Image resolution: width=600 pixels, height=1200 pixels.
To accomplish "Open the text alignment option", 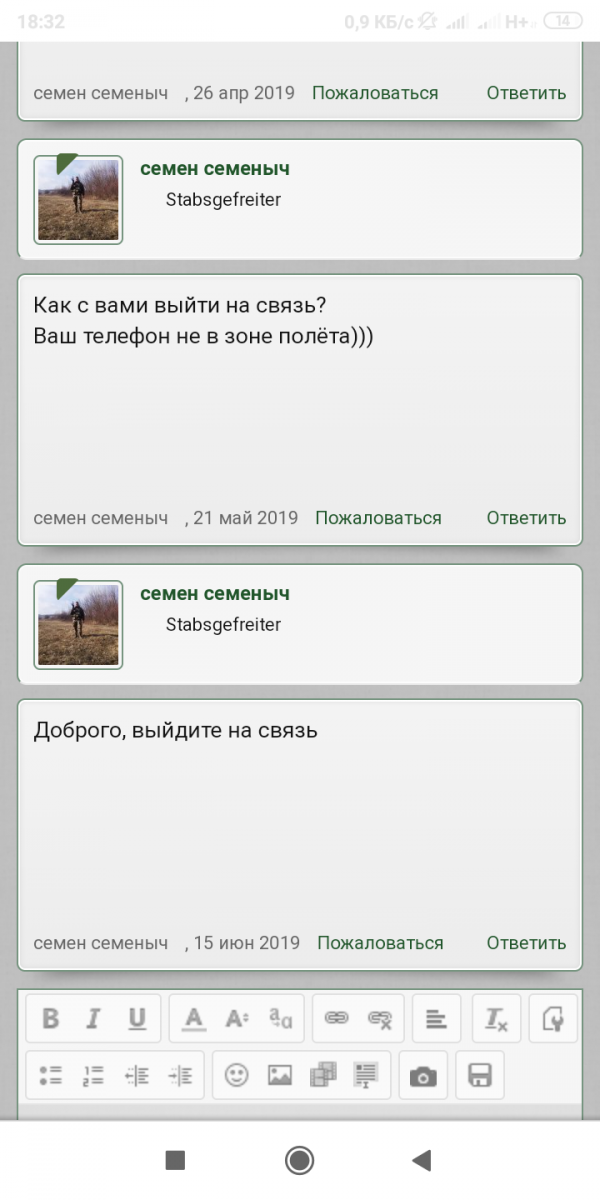I will point(436,1019).
